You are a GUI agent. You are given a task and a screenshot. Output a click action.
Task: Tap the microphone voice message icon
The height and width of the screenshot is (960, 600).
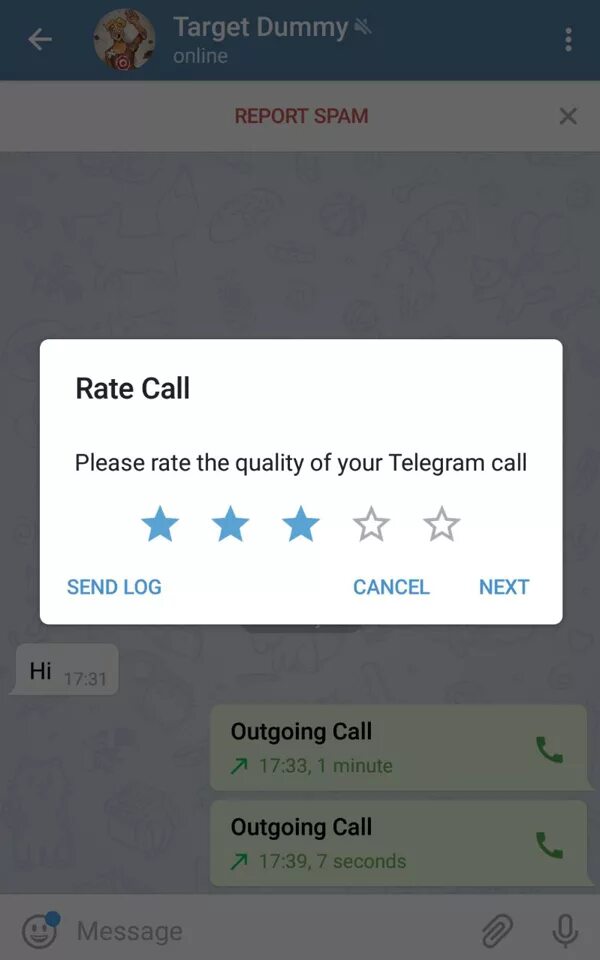[x=565, y=931]
